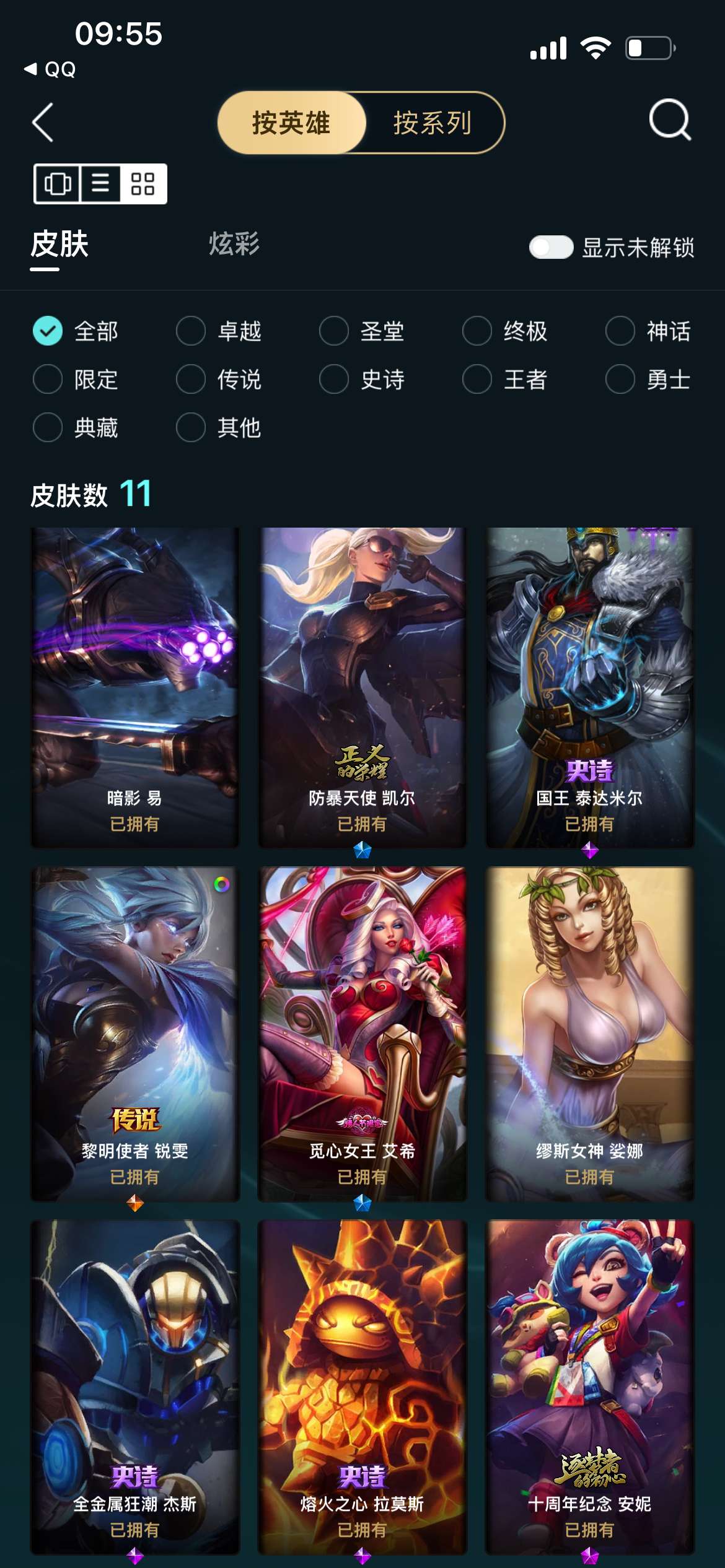Open the 防暴天使 凯尔 skin card
The height and width of the screenshot is (1568, 725).
point(362,687)
